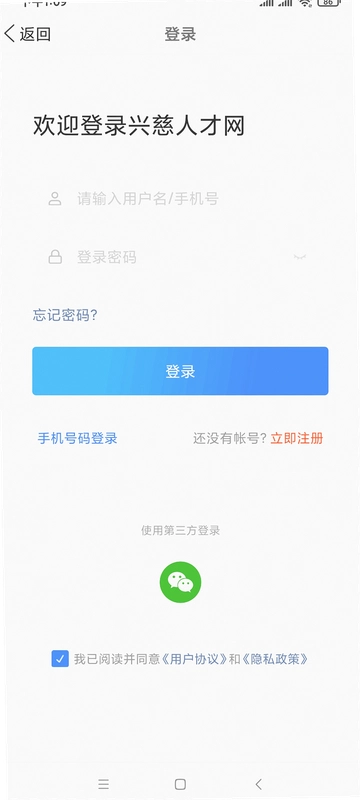Tap the blue 登录 button

click(180, 371)
